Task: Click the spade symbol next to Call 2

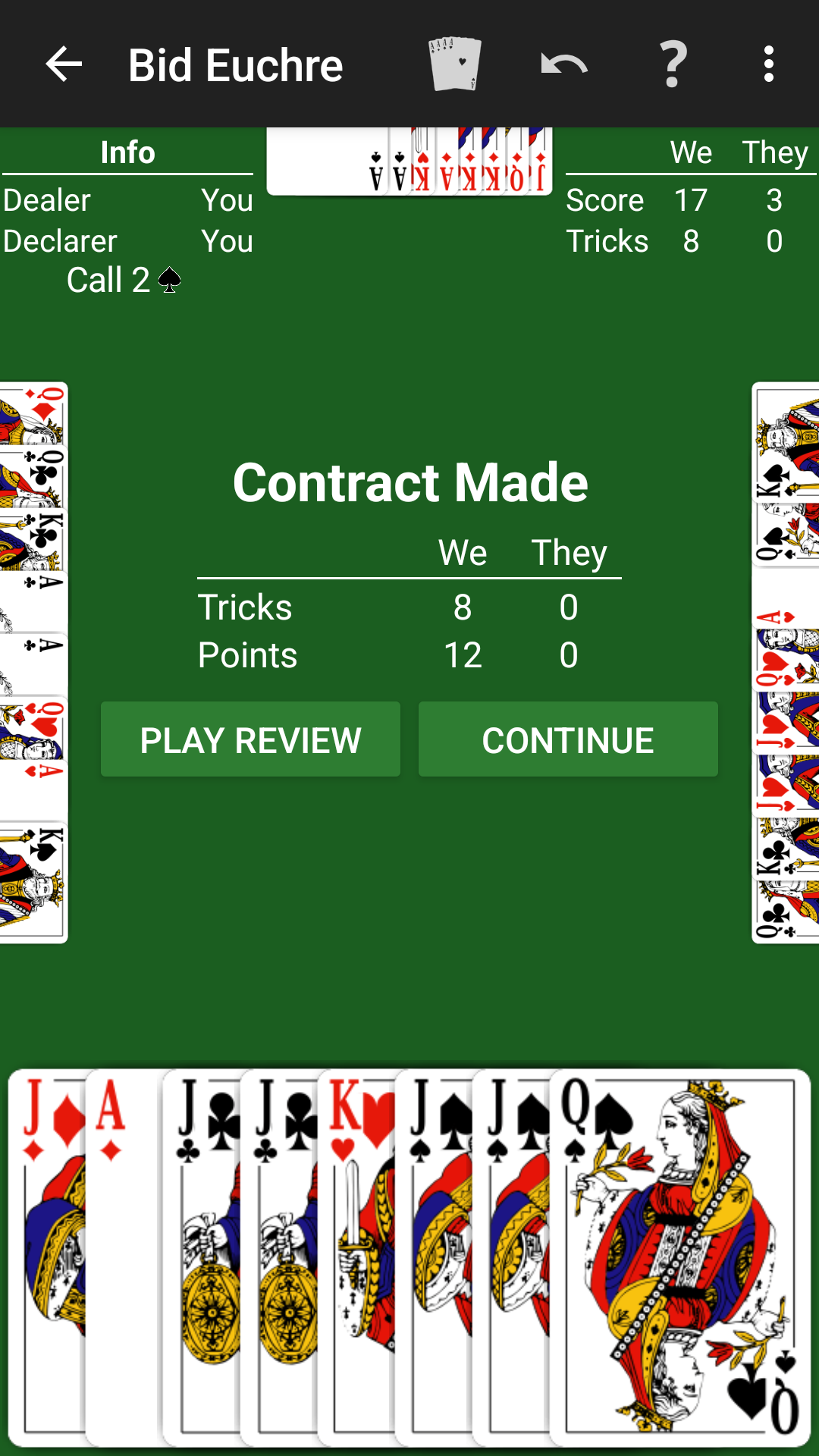Action: (168, 281)
